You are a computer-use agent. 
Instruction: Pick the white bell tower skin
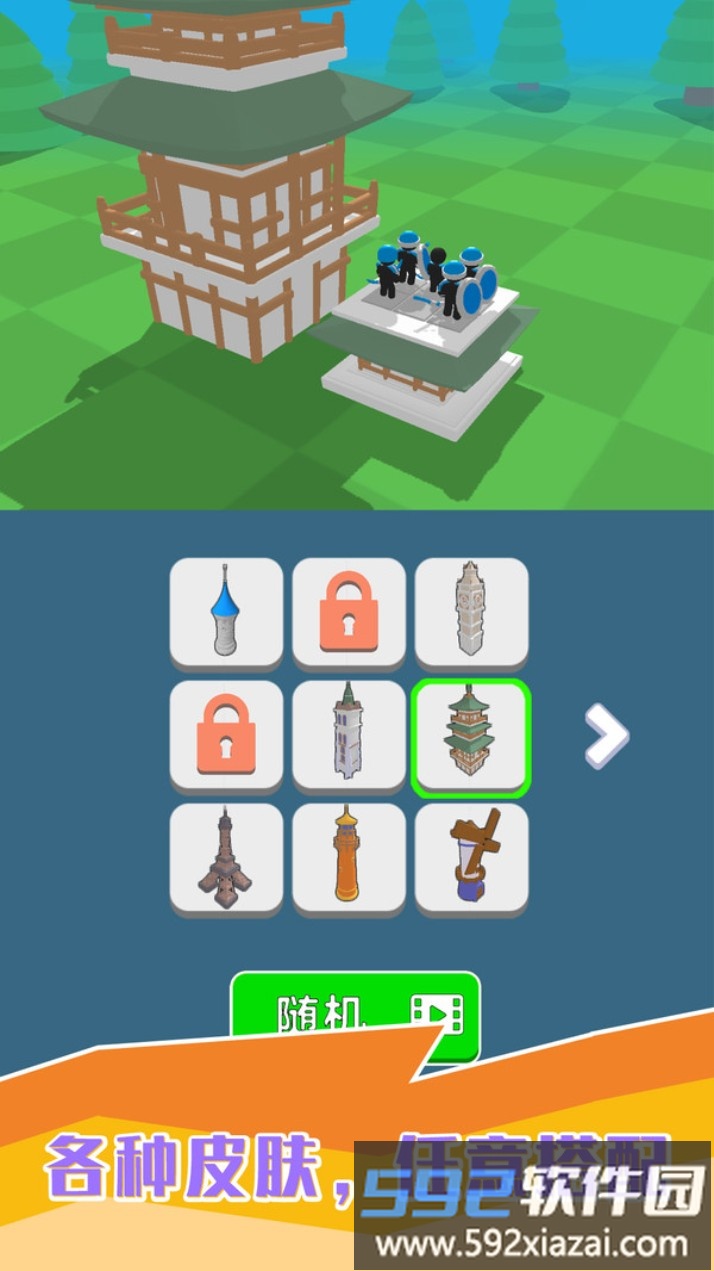[349, 734]
